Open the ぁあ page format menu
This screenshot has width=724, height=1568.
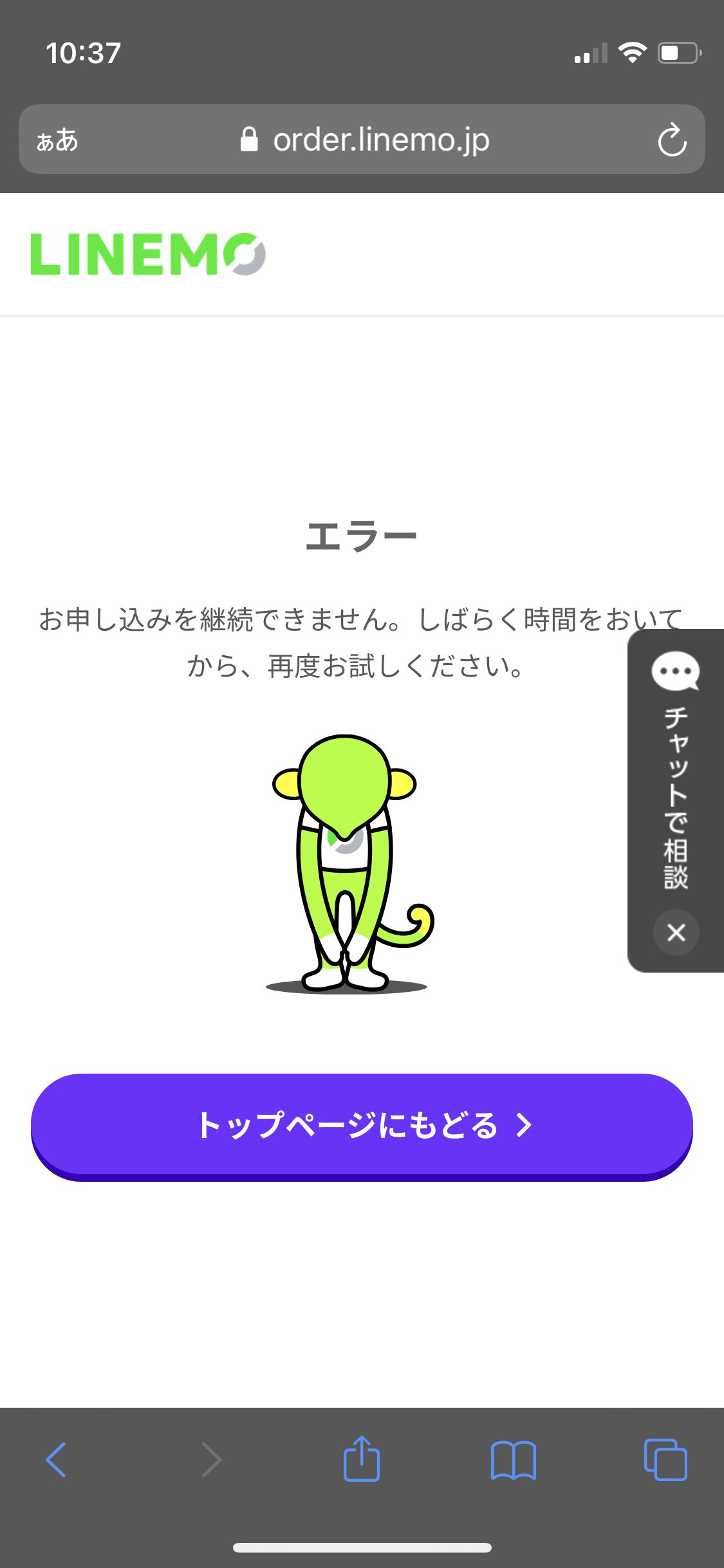click(x=58, y=140)
